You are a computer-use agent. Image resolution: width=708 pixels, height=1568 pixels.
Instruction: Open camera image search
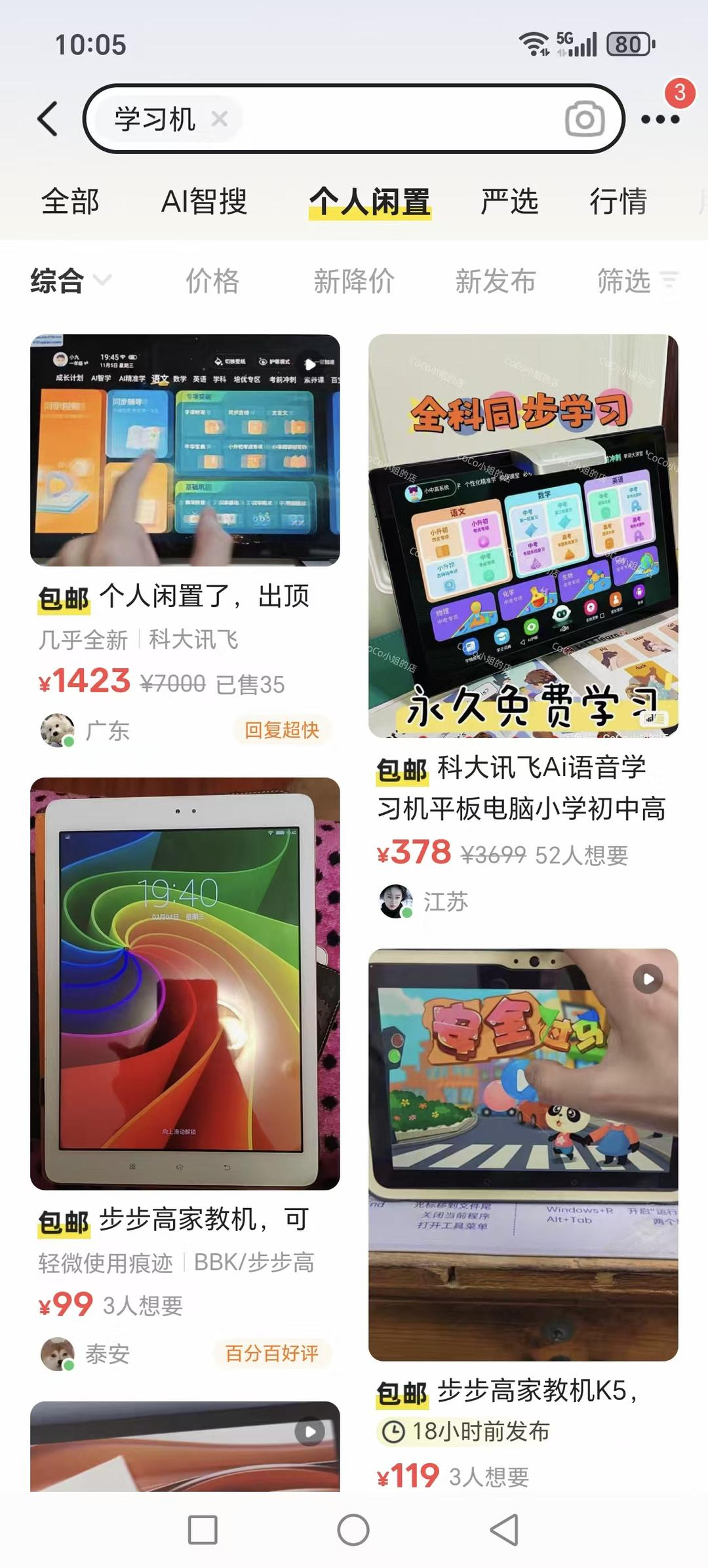pyautogui.click(x=584, y=119)
